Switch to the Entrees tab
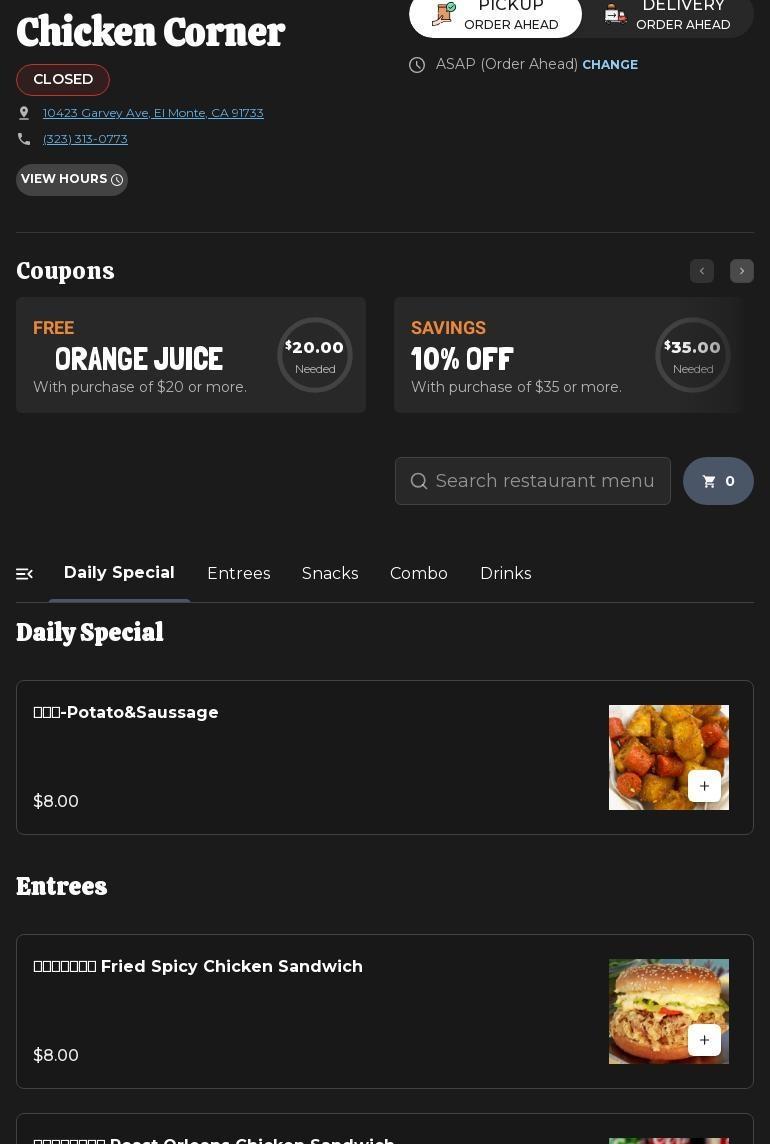Screen dimensions: 770x1144 (x=238, y=574)
